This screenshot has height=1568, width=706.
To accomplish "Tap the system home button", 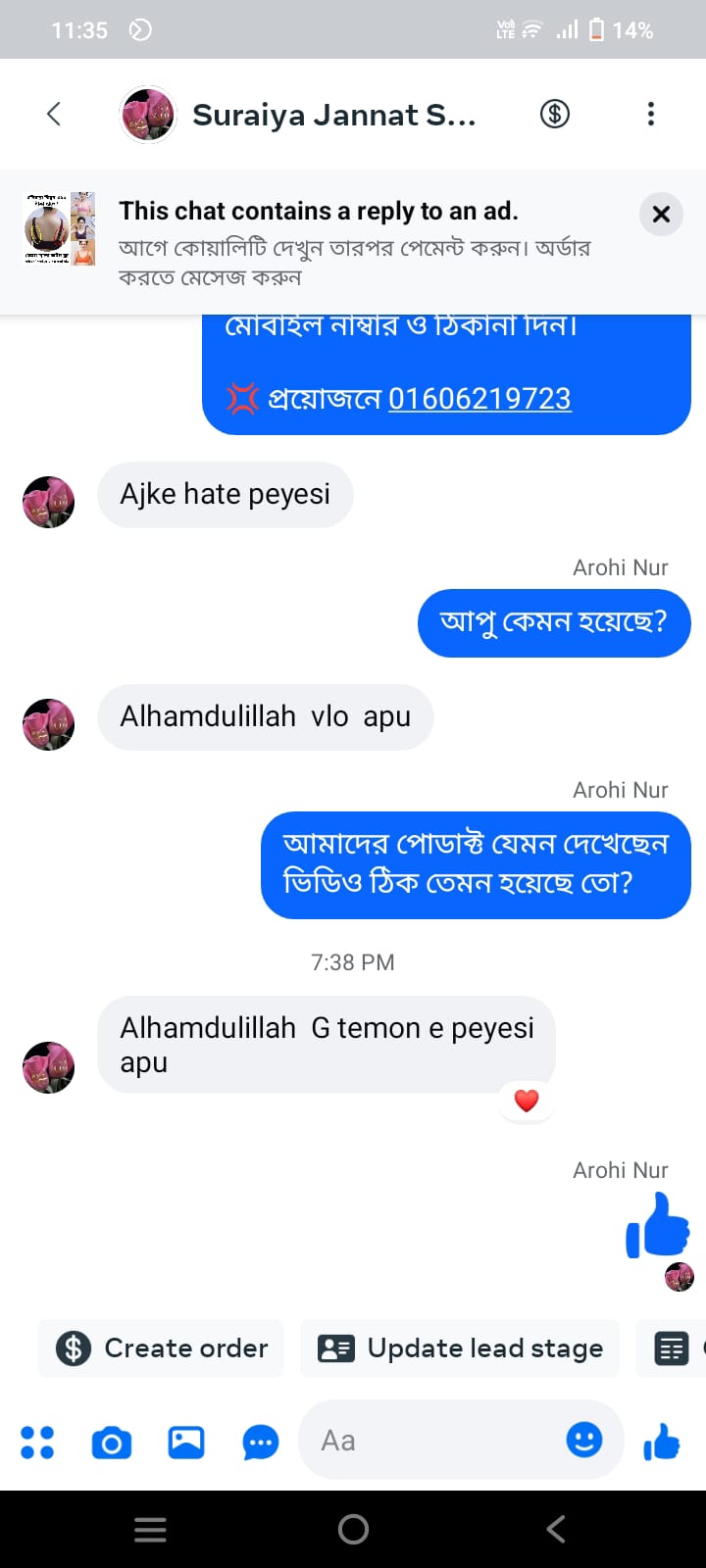I will tap(353, 1529).
